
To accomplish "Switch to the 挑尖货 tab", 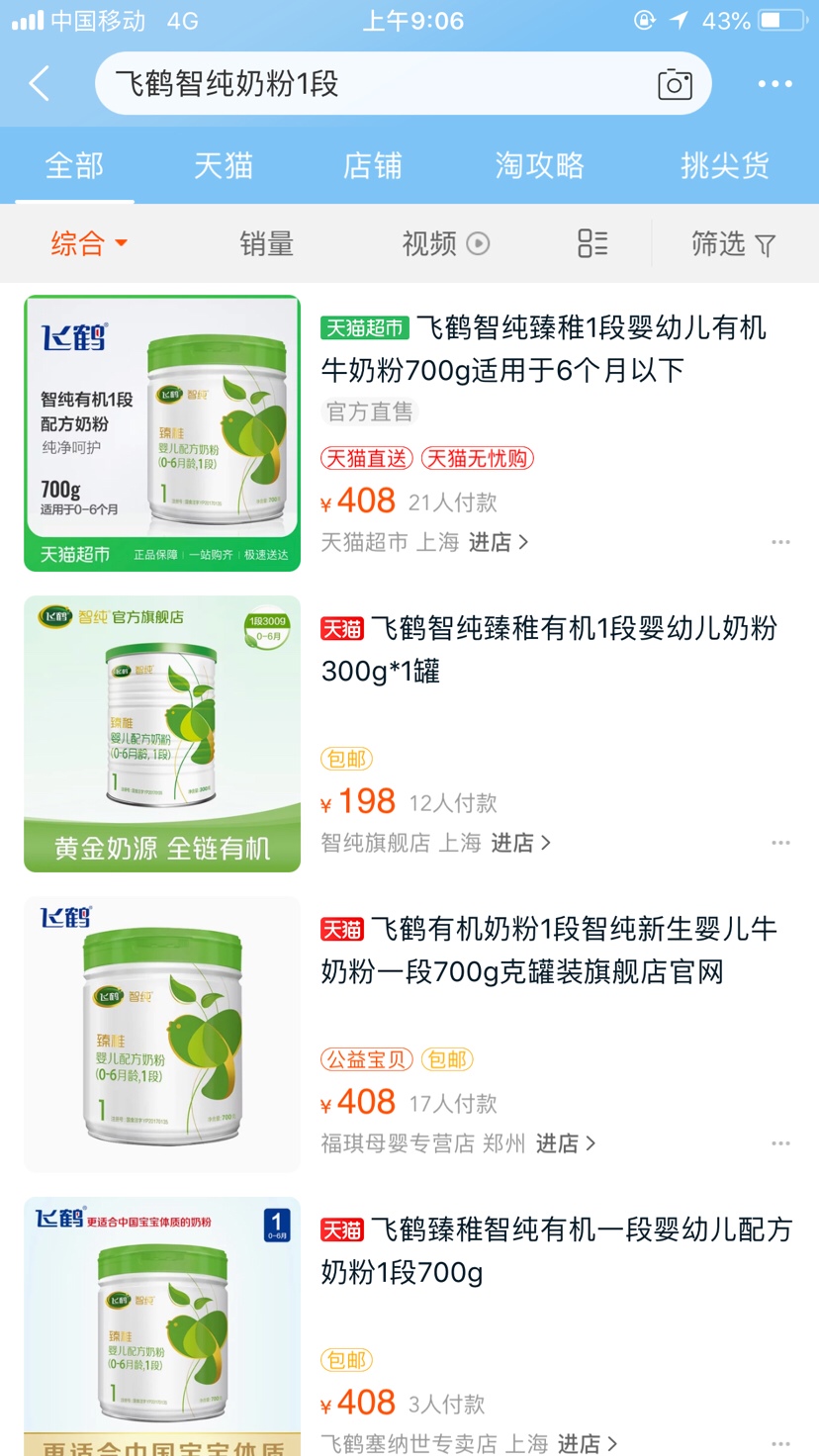I will tap(724, 165).
